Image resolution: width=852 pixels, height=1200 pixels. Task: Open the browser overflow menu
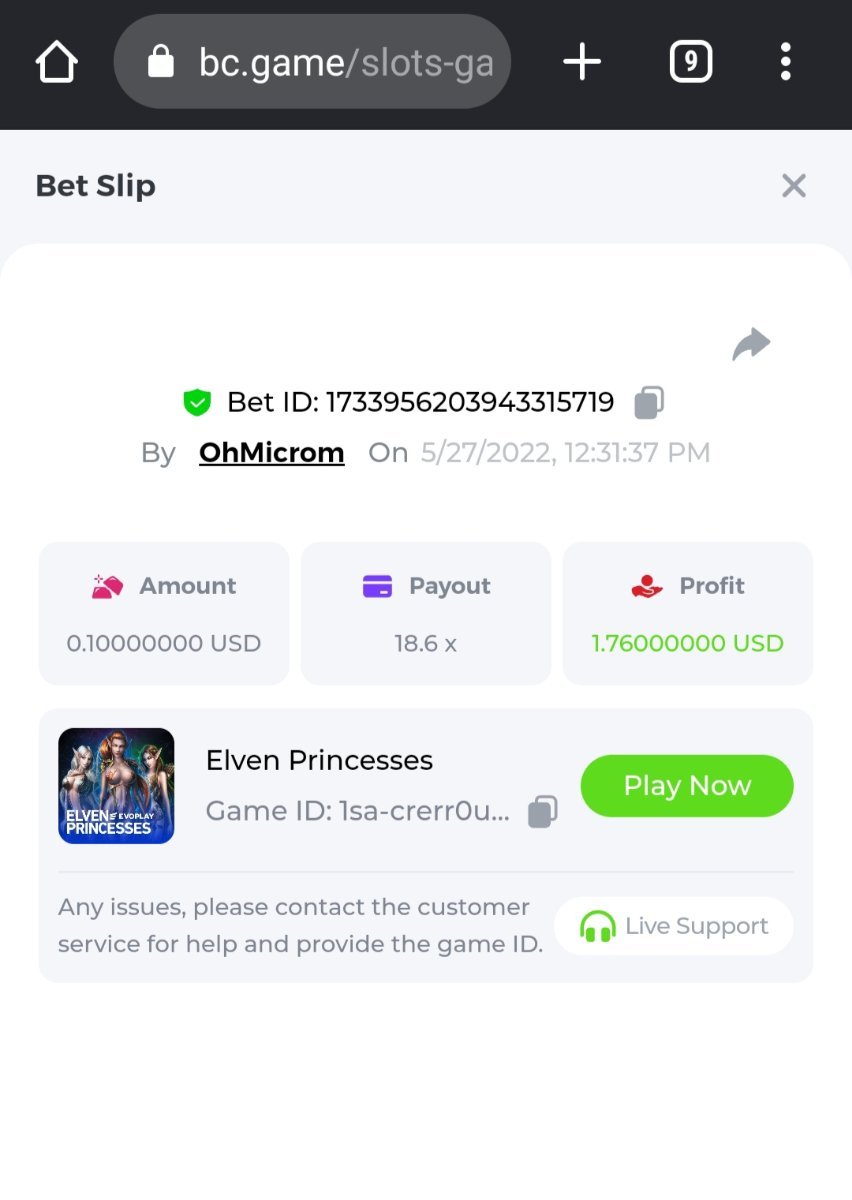(x=786, y=62)
